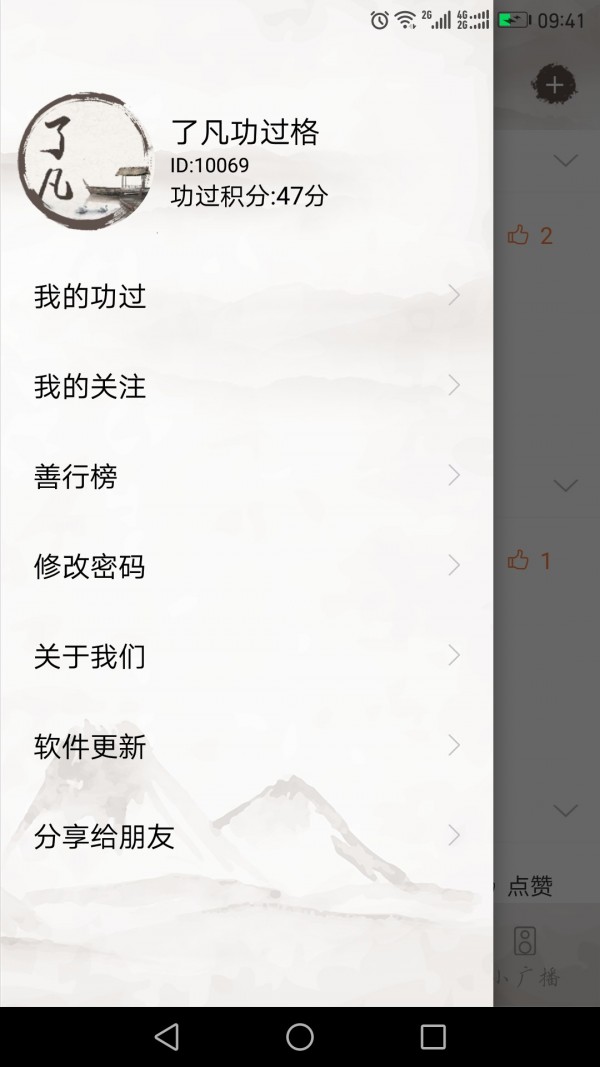
Task: Return to the system home screen
Action: [x=300, y=1037]
